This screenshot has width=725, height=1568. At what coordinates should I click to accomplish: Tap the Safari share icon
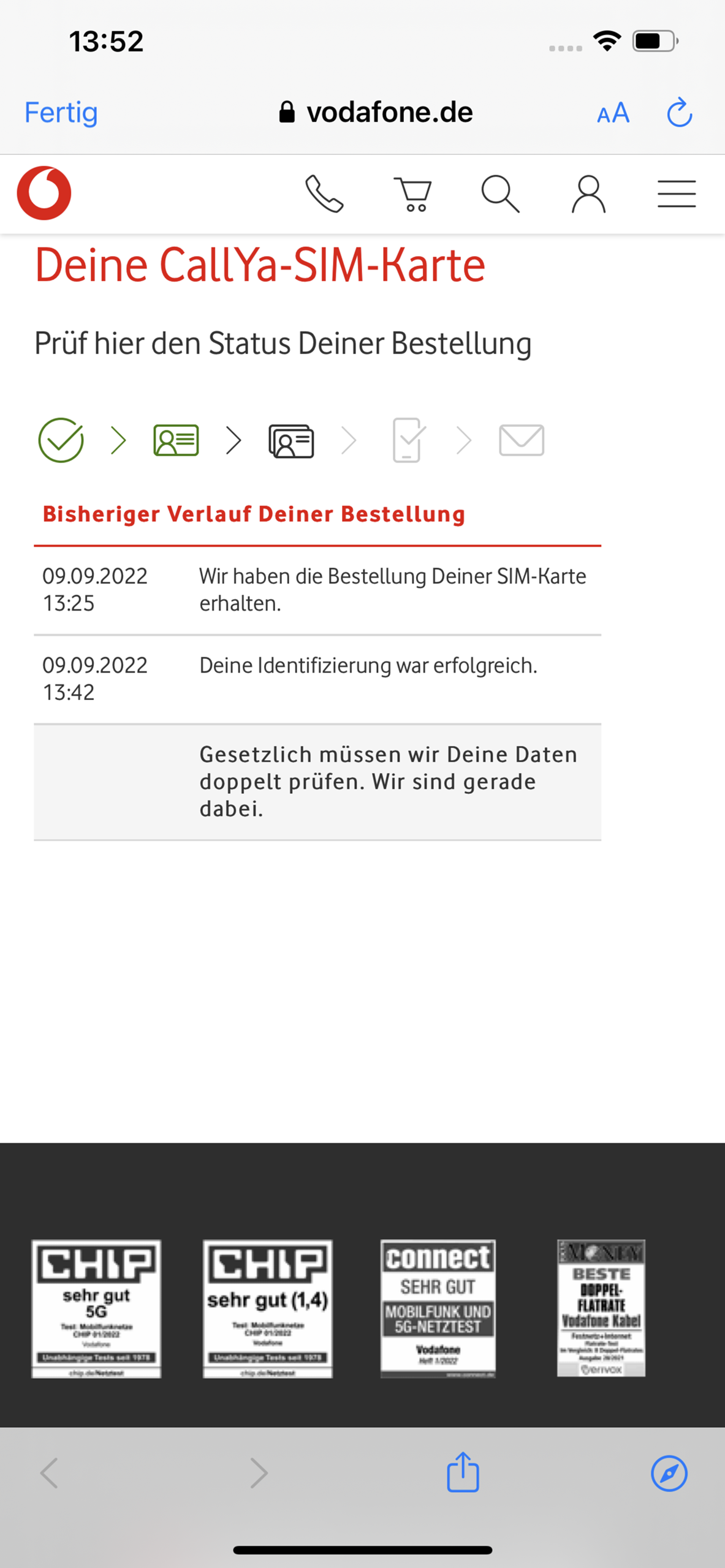[x=464, y=1472]
